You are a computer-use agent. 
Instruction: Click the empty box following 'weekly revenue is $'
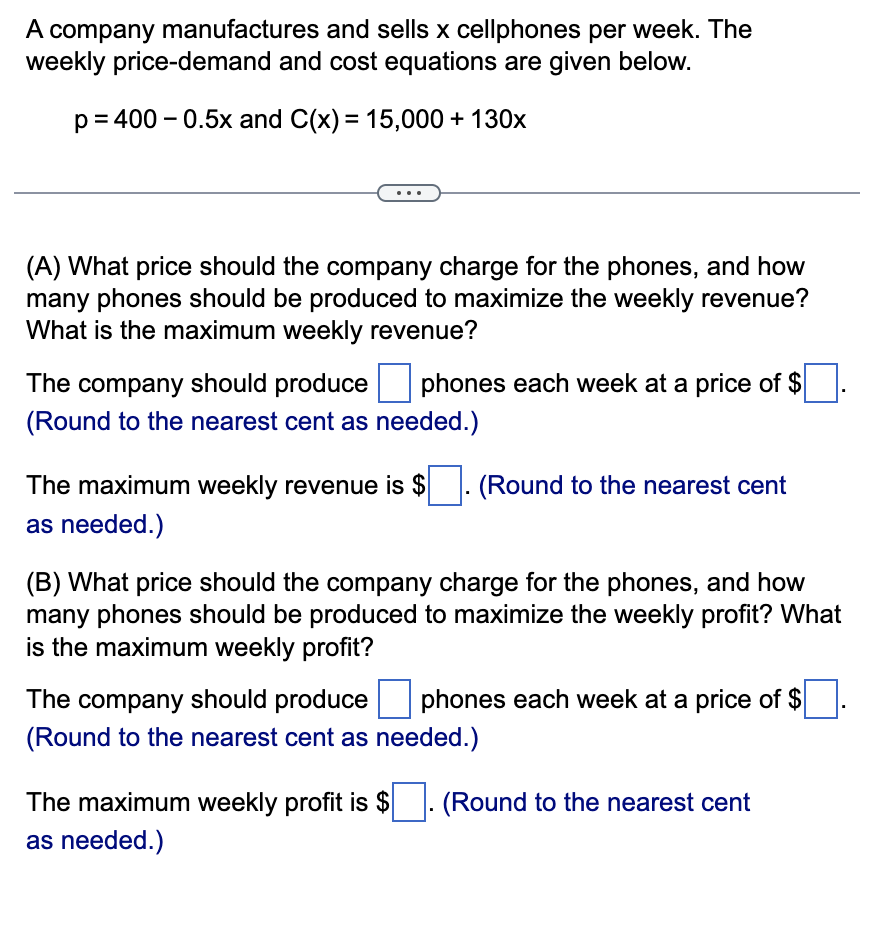(x=443, y=487)
